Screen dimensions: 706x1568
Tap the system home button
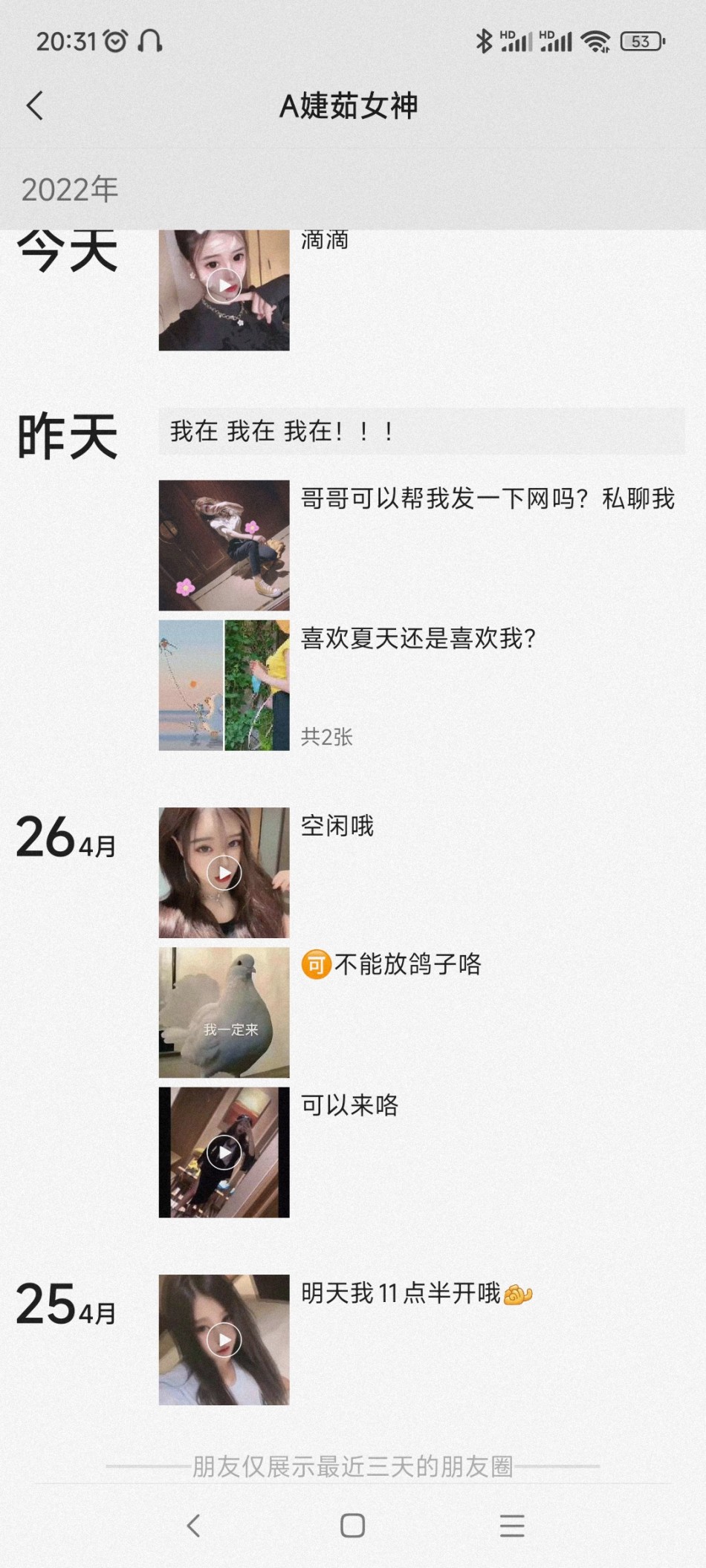point(352,1526)
